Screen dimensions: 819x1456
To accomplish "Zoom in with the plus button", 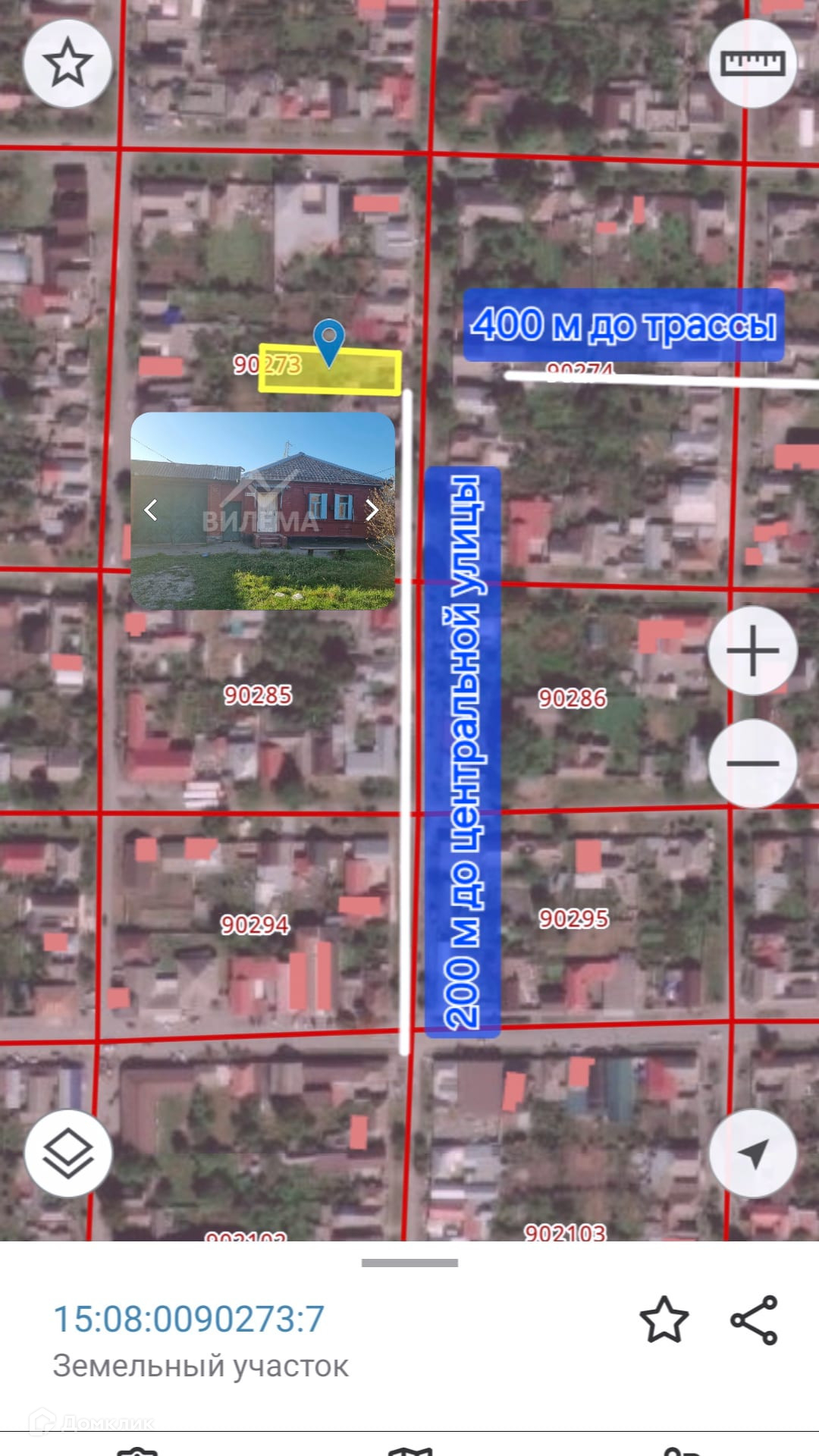I will tap(752, 651).
